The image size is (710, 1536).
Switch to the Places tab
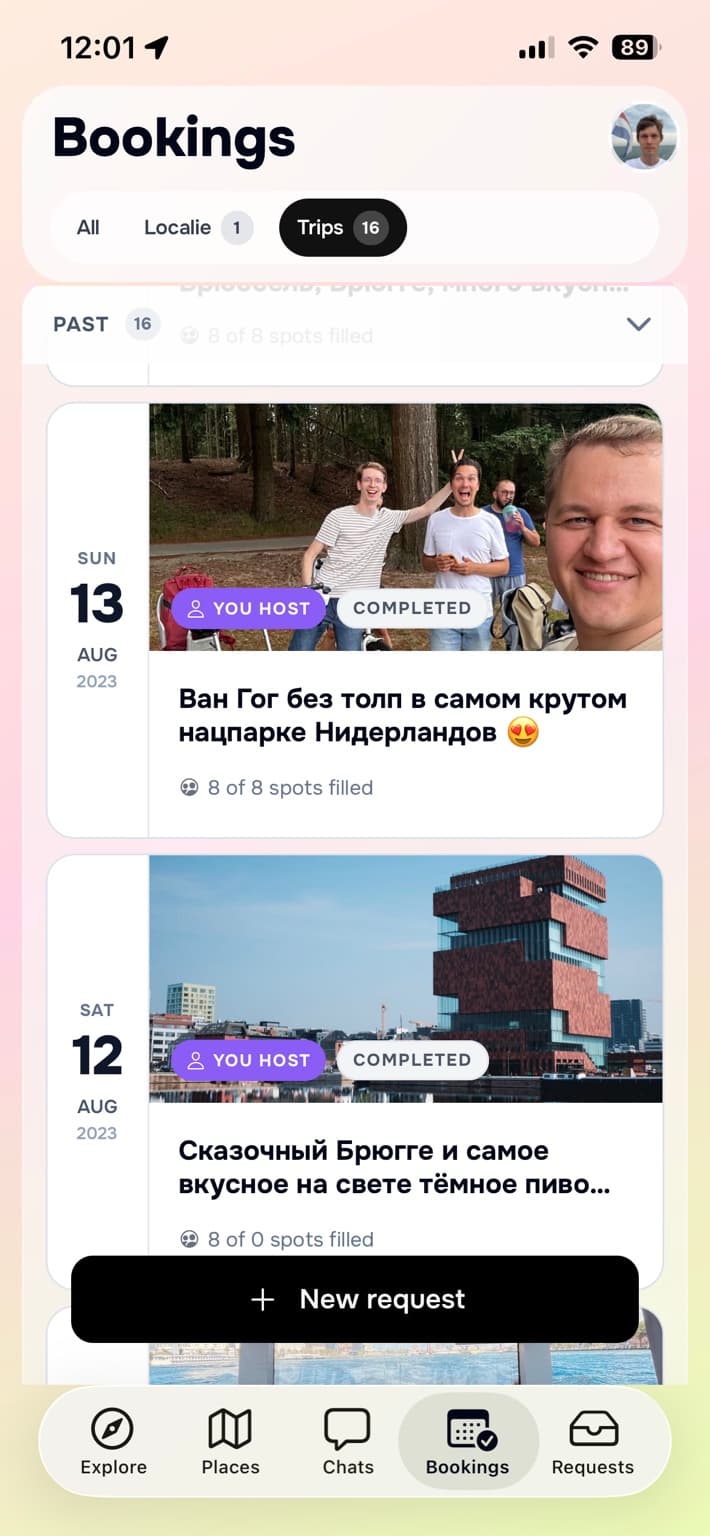coord(230,1441)
